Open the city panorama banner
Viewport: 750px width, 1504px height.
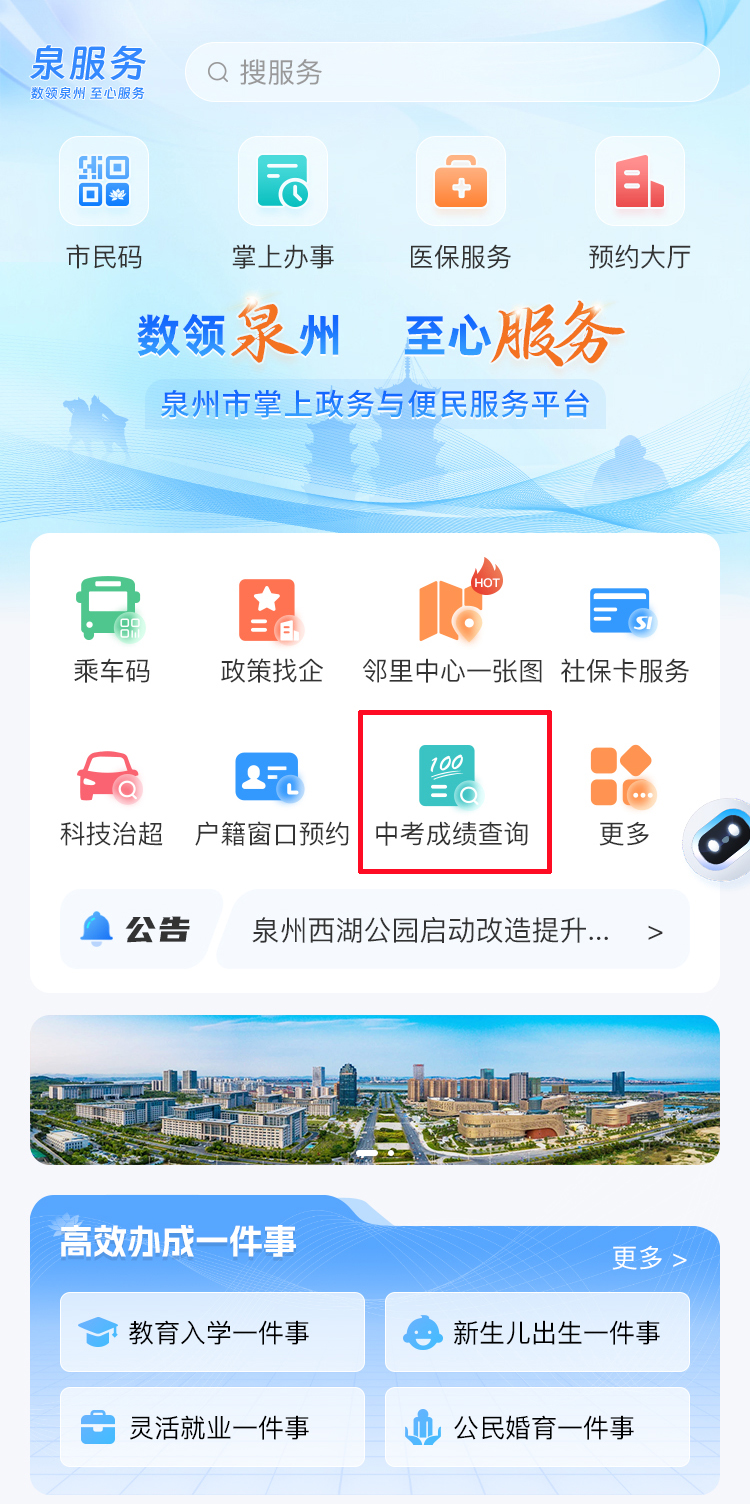point(375,1090)
